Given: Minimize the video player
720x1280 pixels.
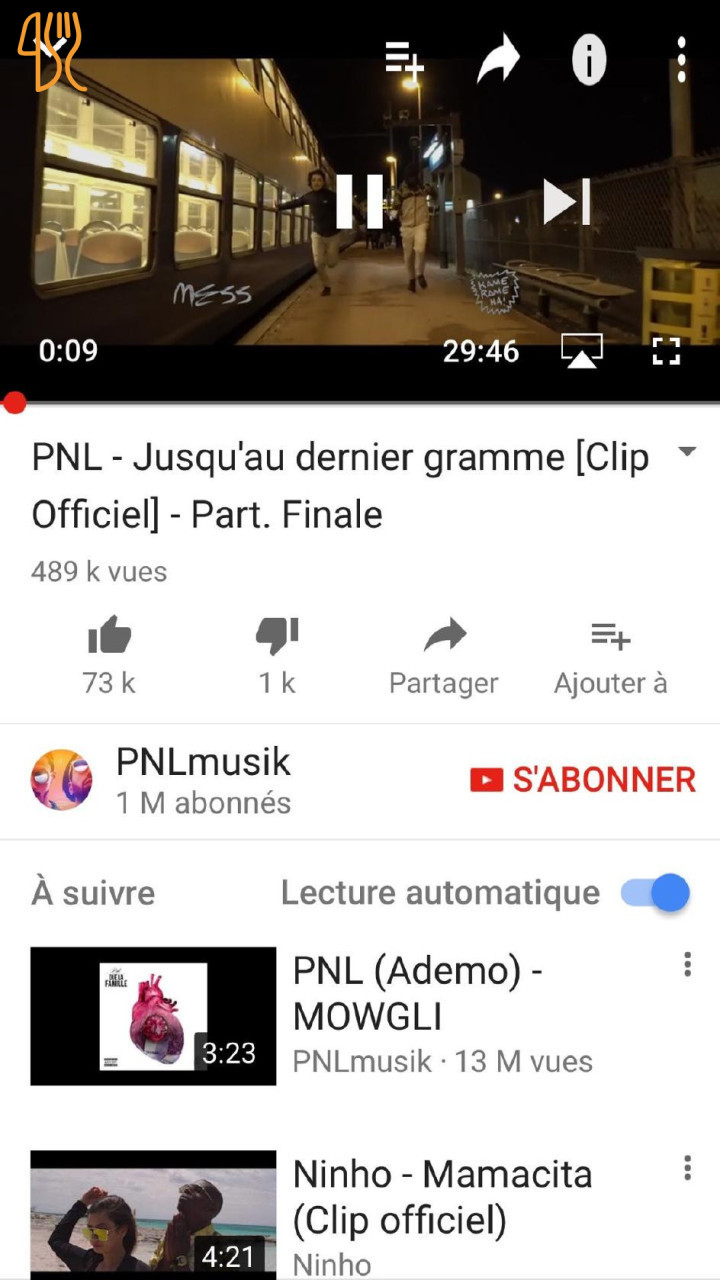Looking at the screenshot, I should pyautogui.click(x=52, y=45).
